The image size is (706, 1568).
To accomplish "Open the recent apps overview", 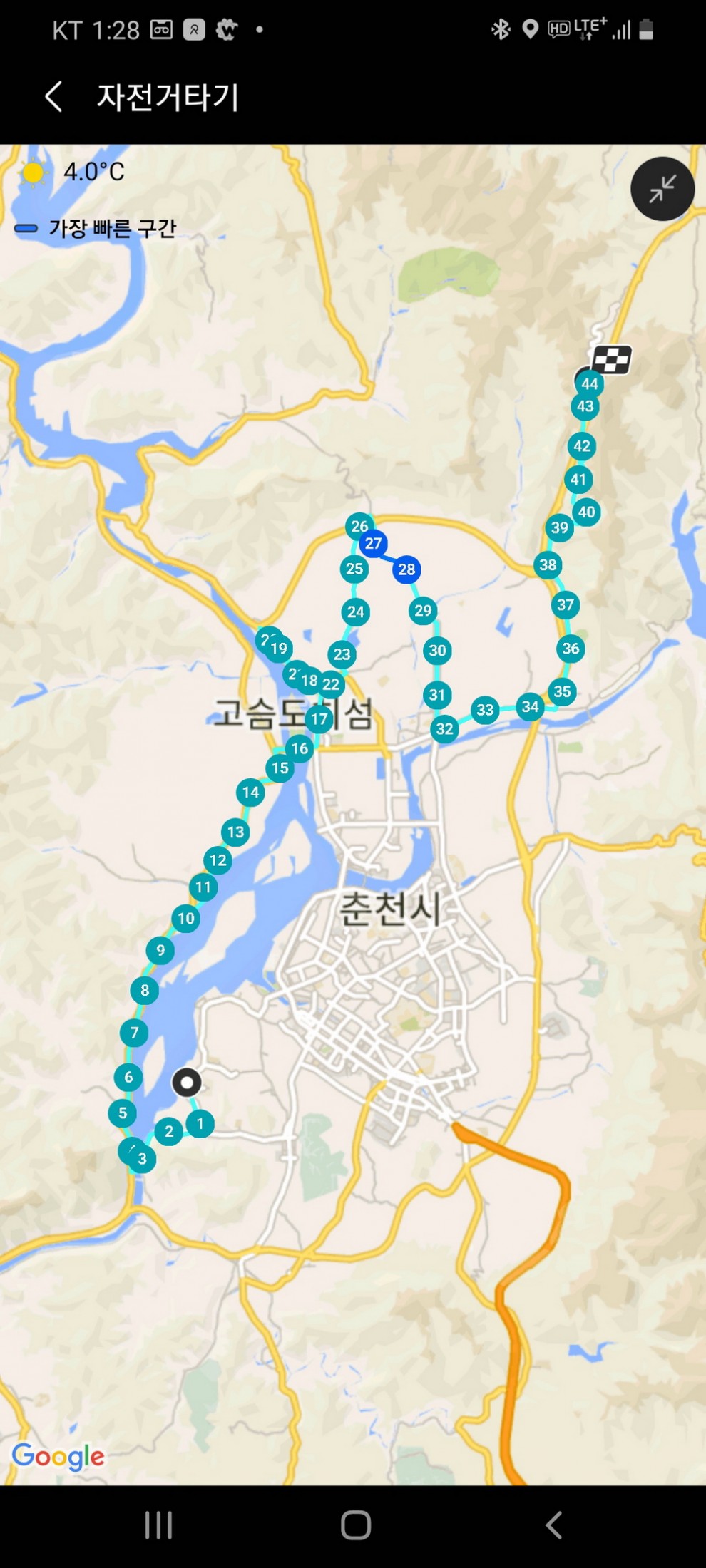I will point(158,1525).
